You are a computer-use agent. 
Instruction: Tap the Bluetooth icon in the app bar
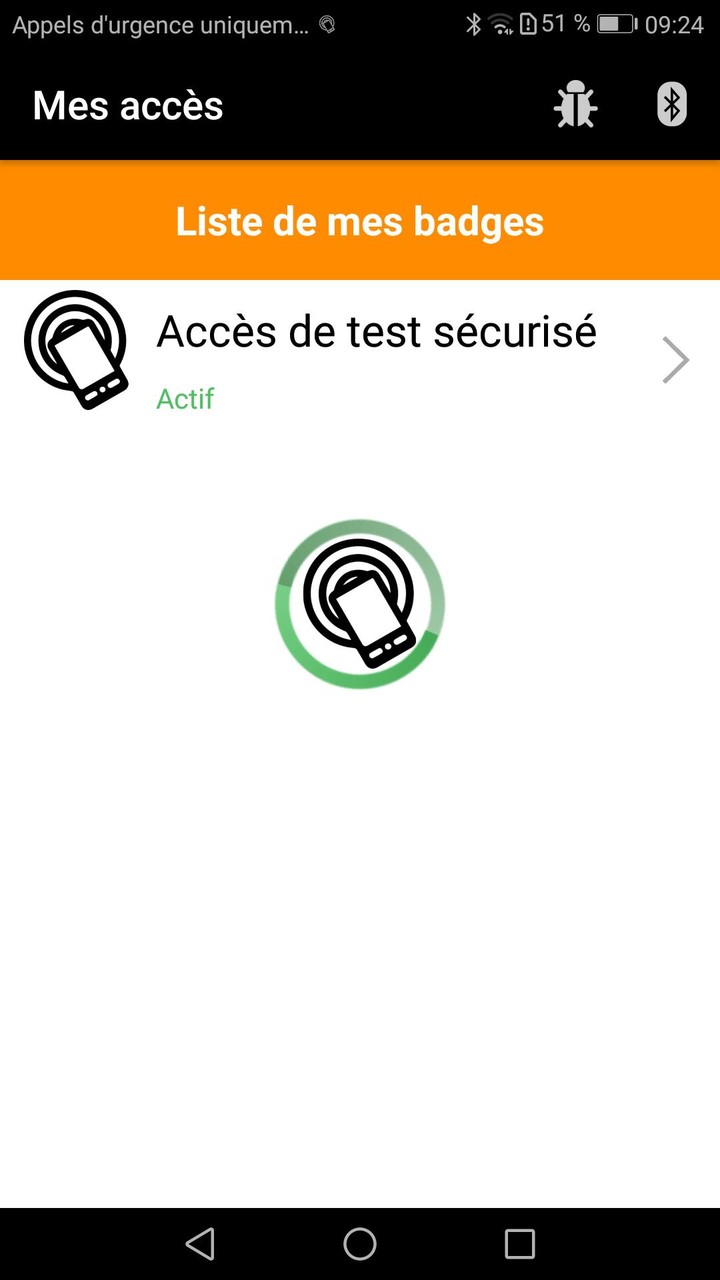(672, 105)
